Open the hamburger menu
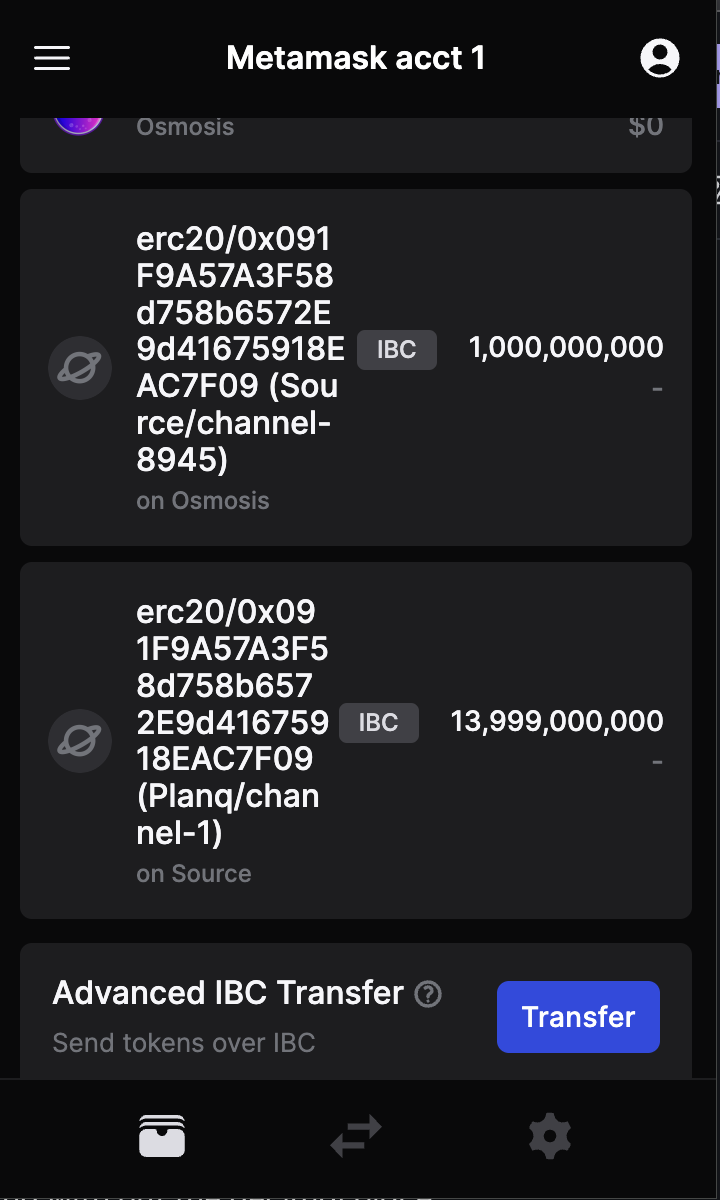 pyautogui.click(x=52, y=58)
